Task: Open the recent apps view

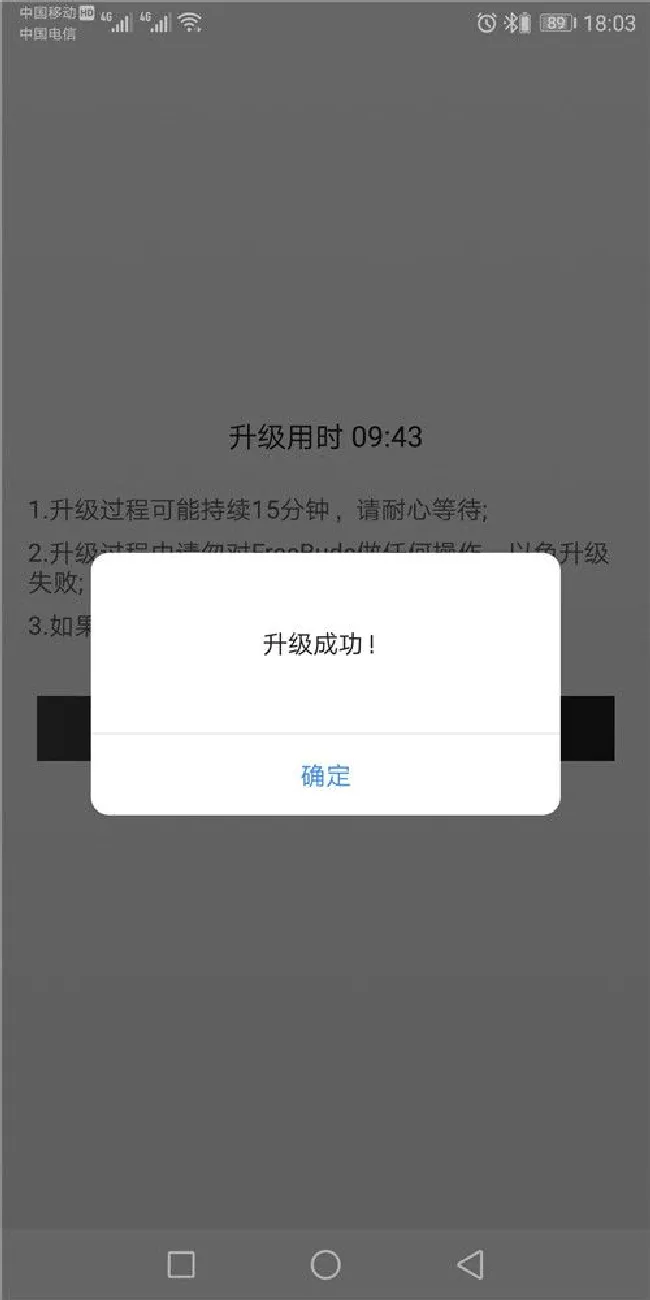Action: click(x=181, y=1264)
